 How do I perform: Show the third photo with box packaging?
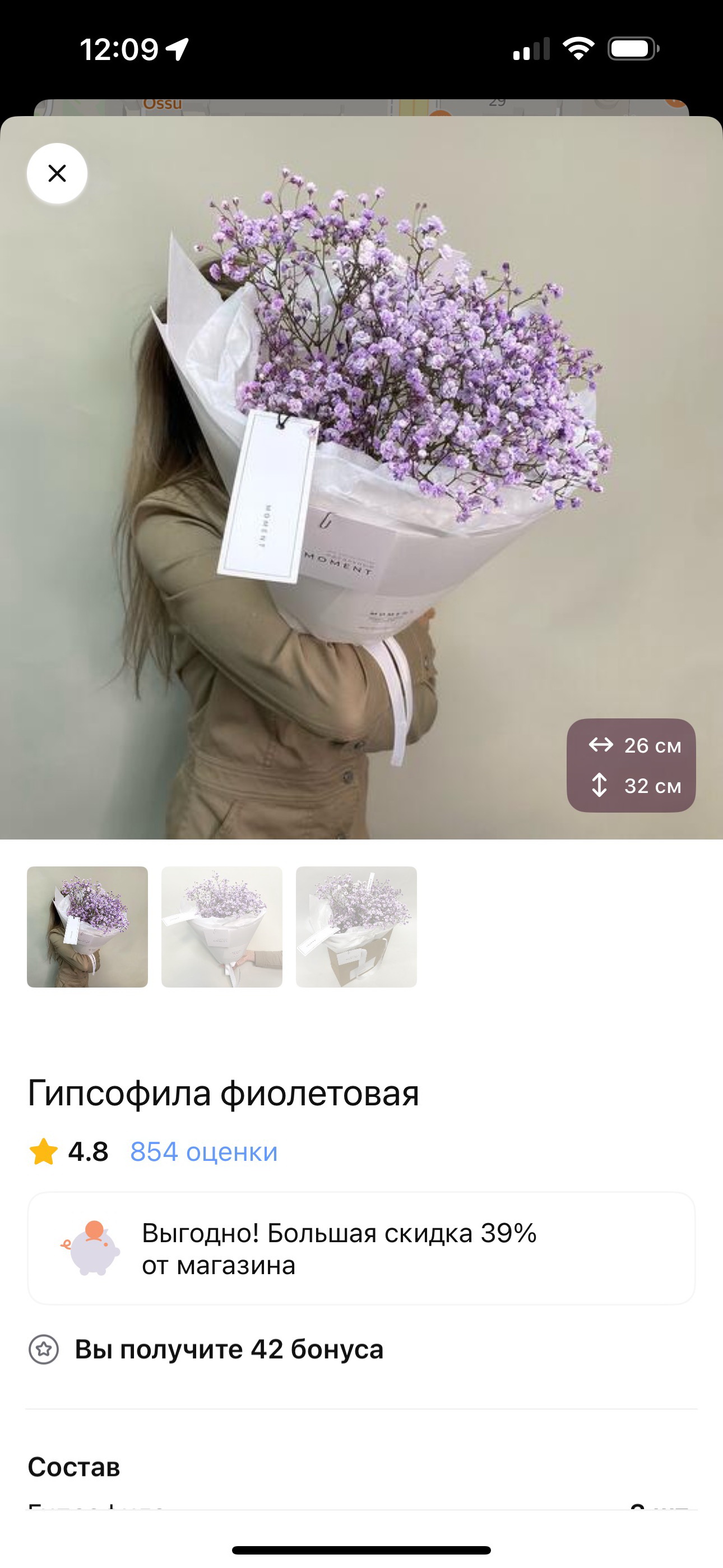coord(356,926)
